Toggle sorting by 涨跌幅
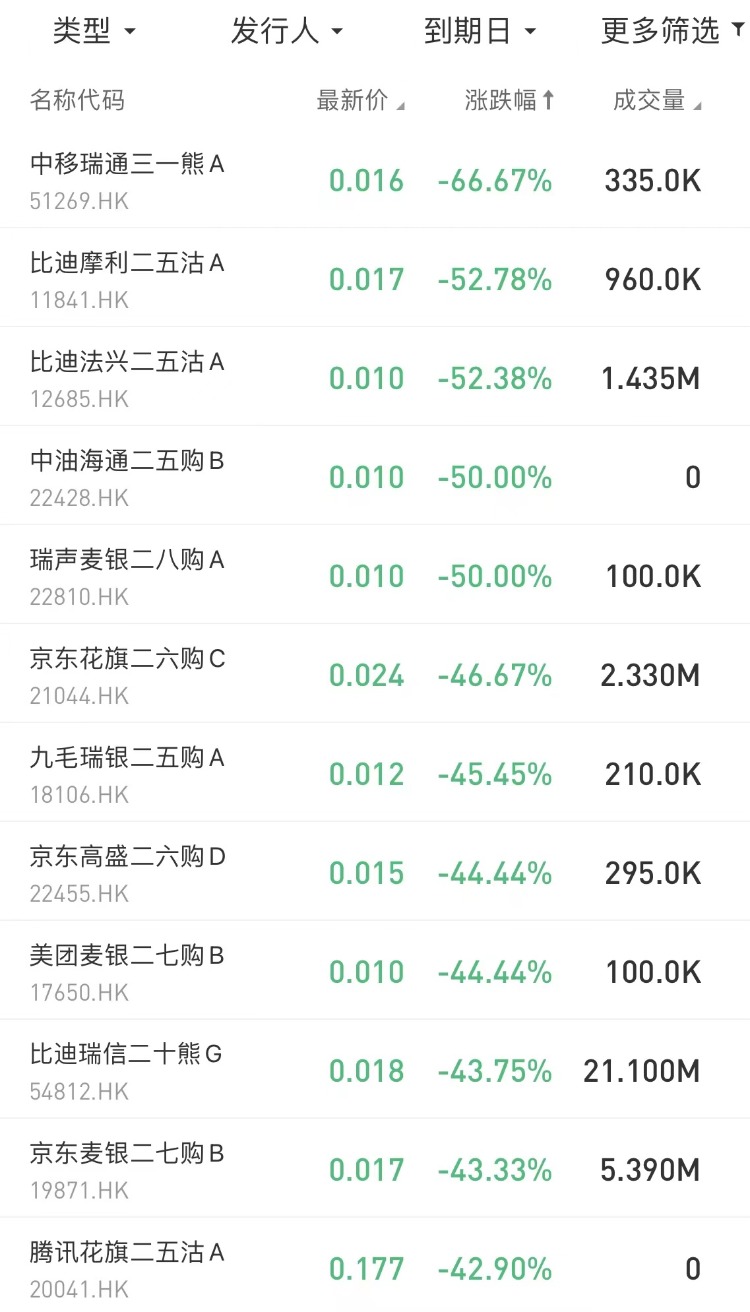Screen dimensions: 750x1312 (x=509, y=100)
